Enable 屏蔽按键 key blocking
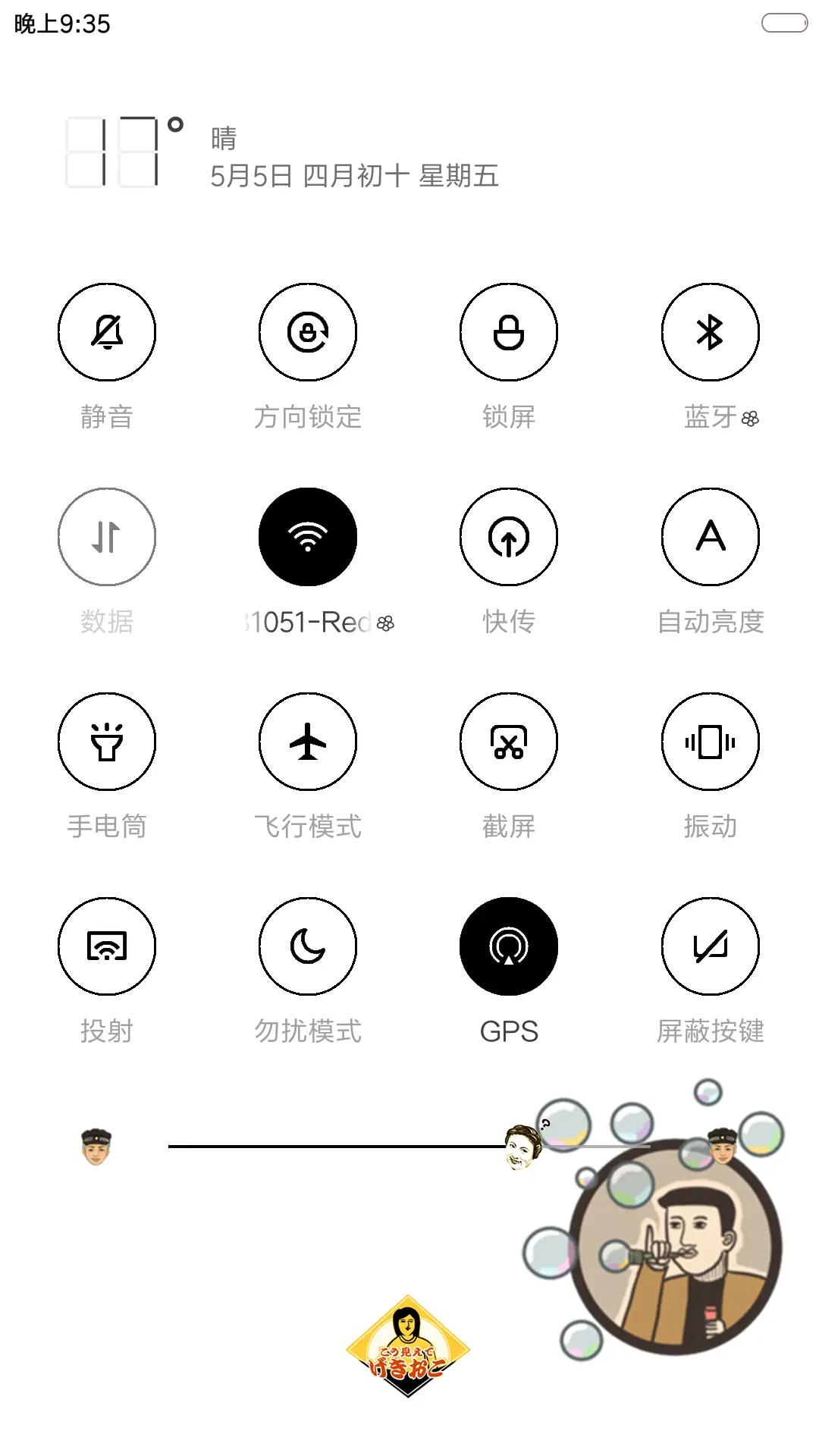 [x=710, y=946]
